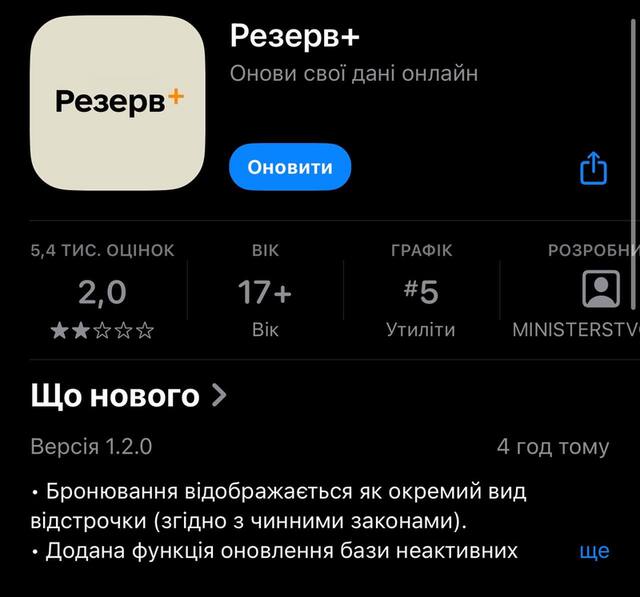View the developer Ministerstvo page

click(x=590, y=291)
